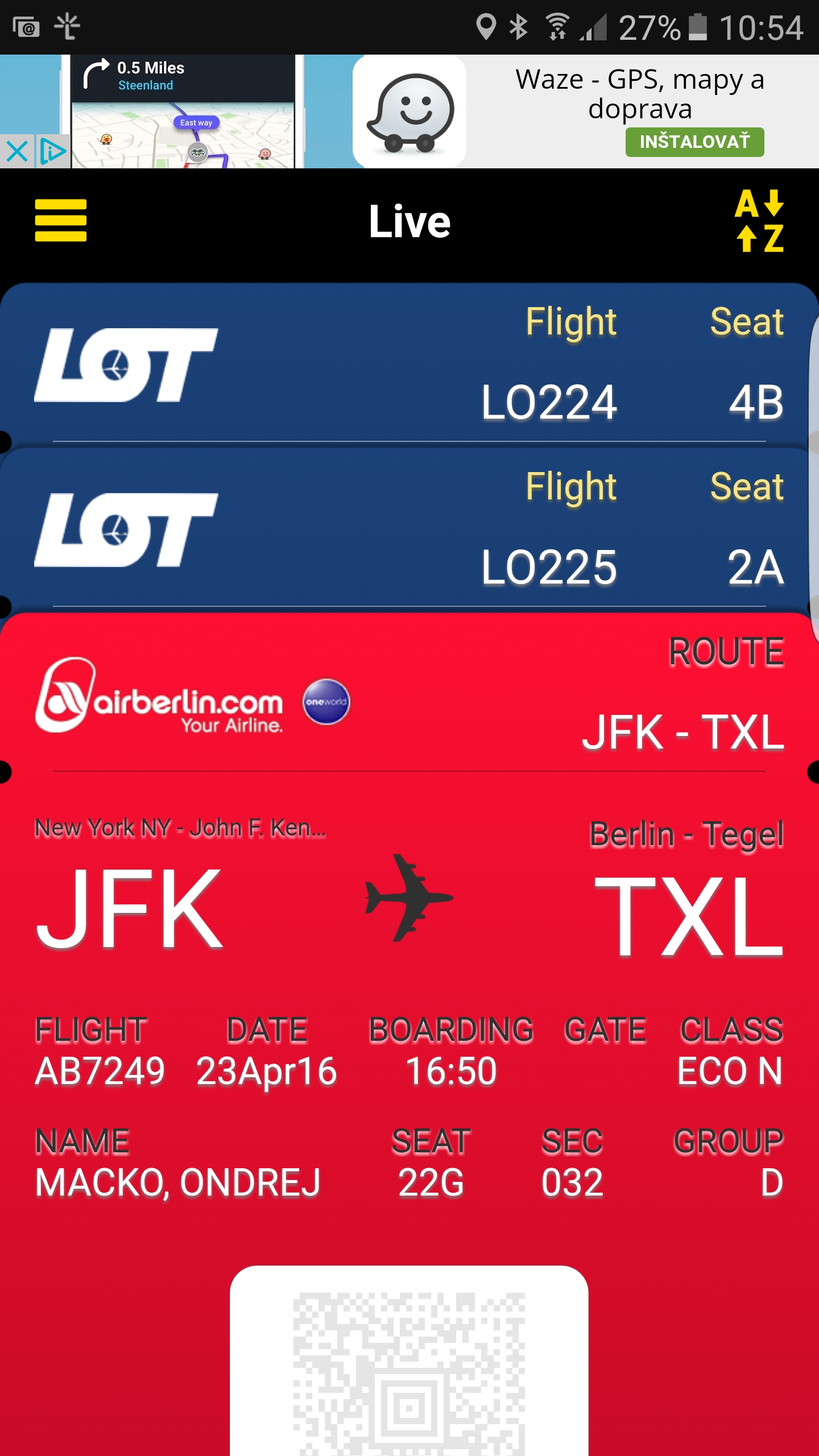Open the AdChoices info icon
The image size is (819, 1456).
click(x=53, y=152)
